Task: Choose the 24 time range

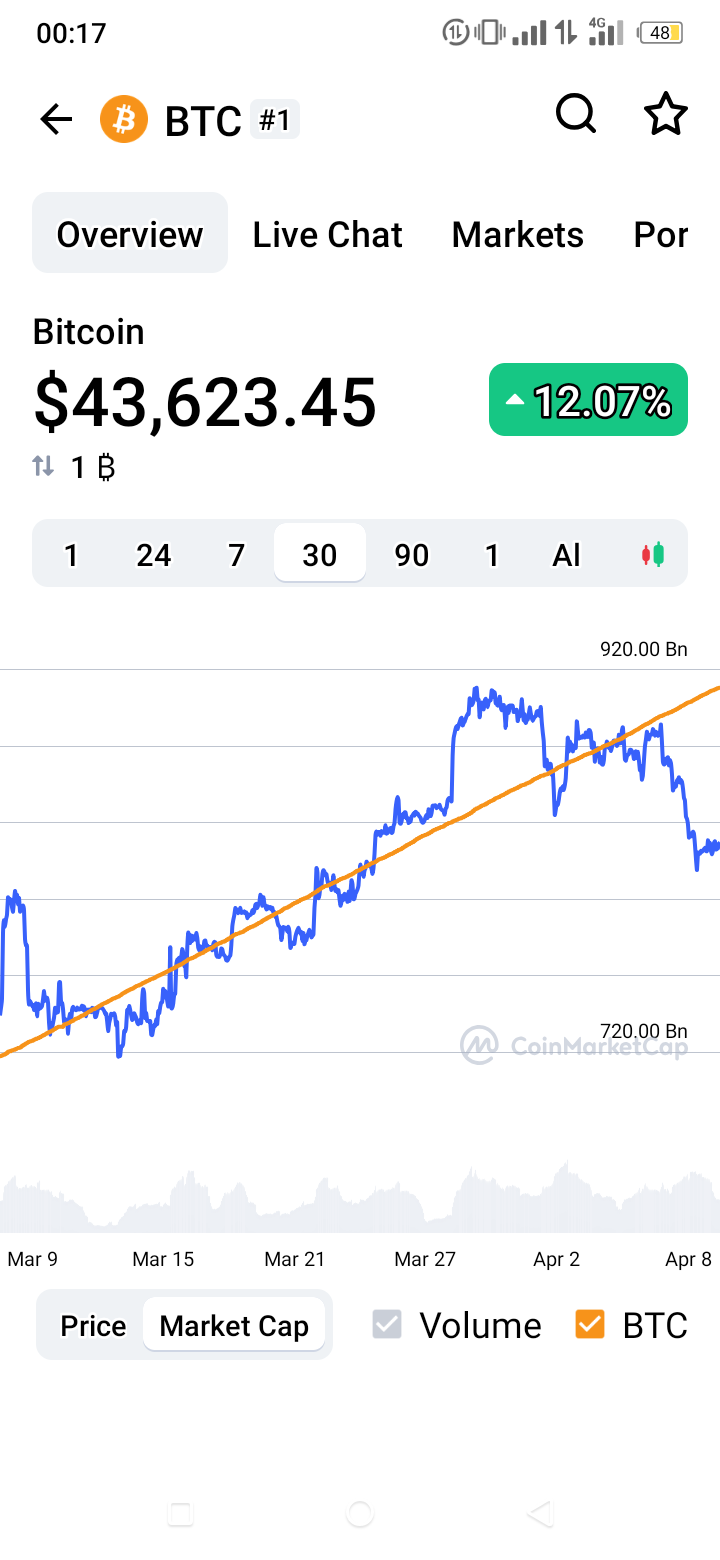Action: click(x=153, y=554)
